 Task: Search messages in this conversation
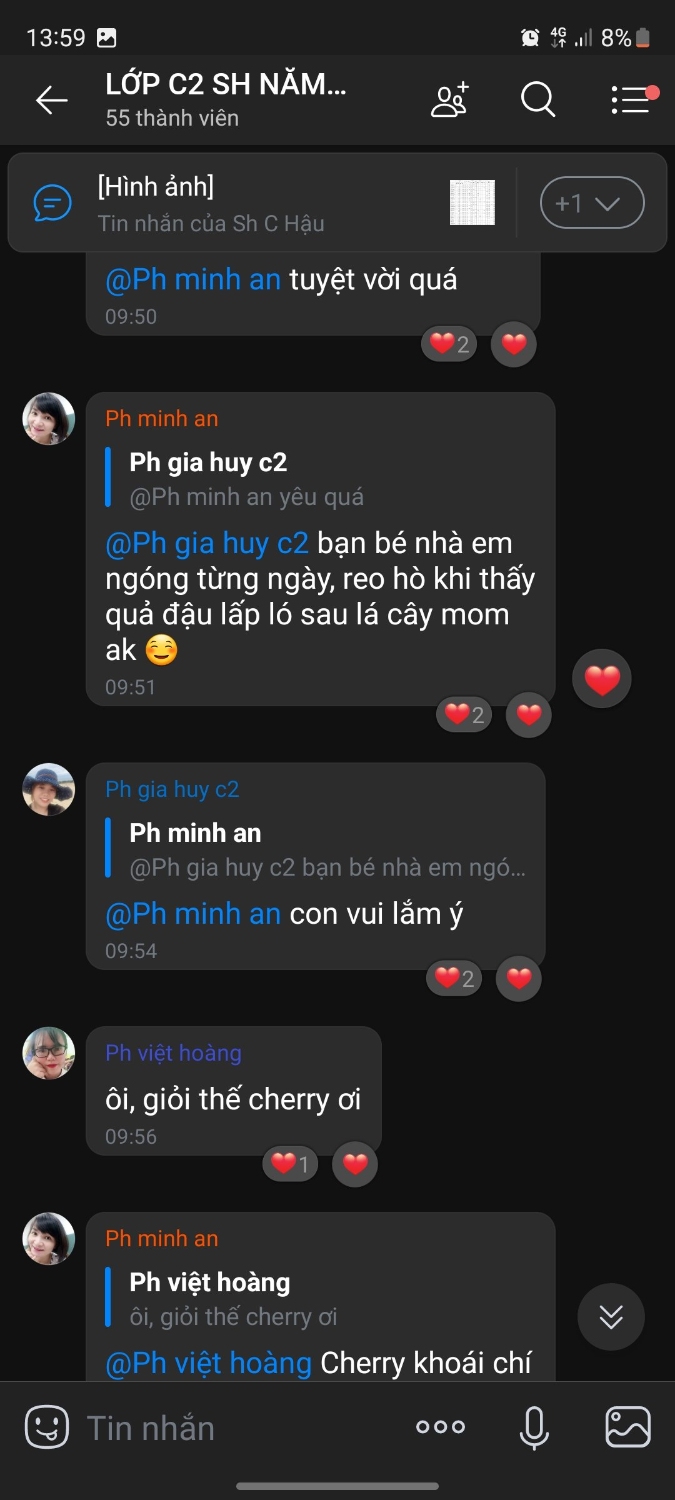point(538,100)
